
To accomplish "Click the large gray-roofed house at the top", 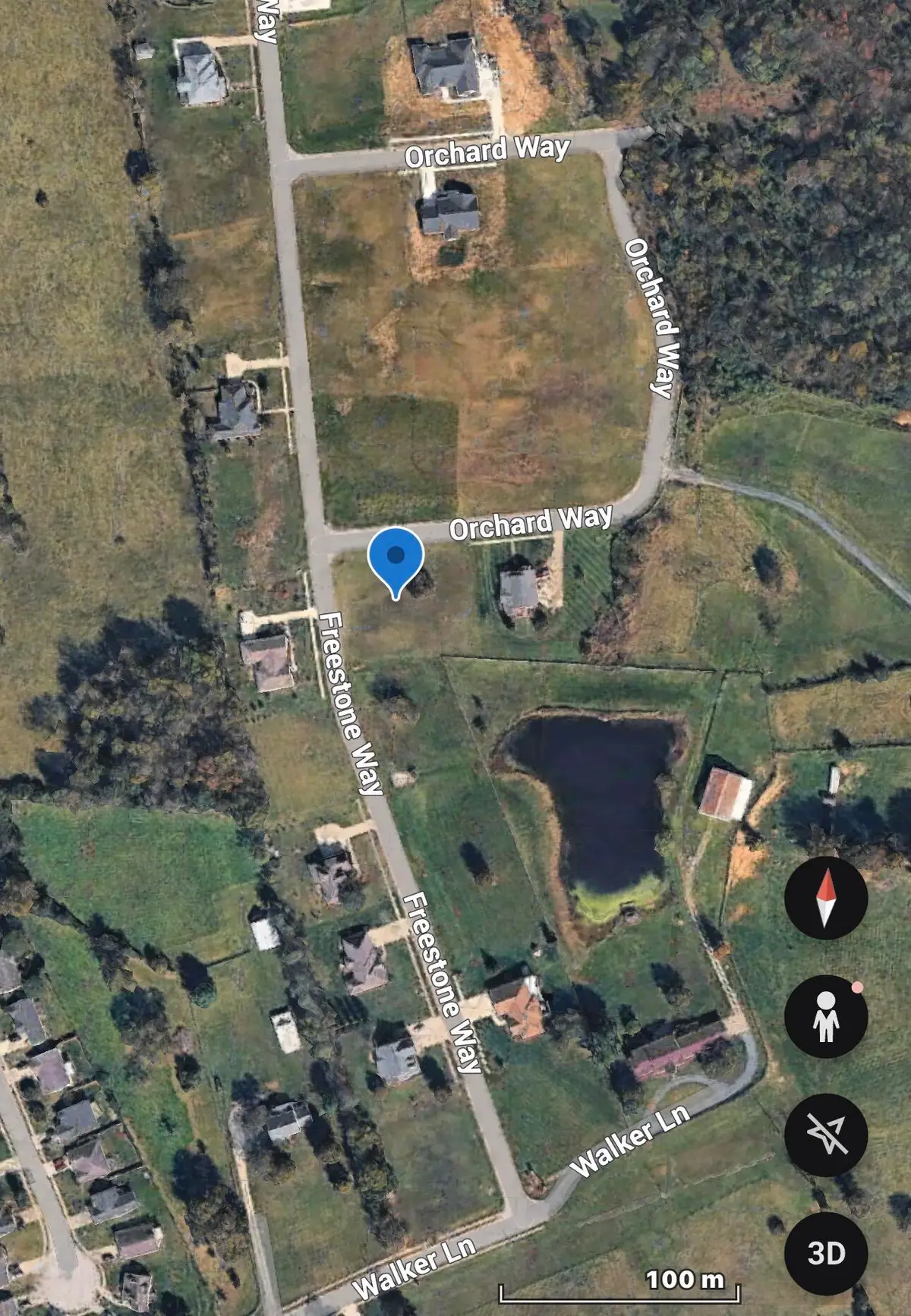I will pyautogui.click(x=445, y=65).
